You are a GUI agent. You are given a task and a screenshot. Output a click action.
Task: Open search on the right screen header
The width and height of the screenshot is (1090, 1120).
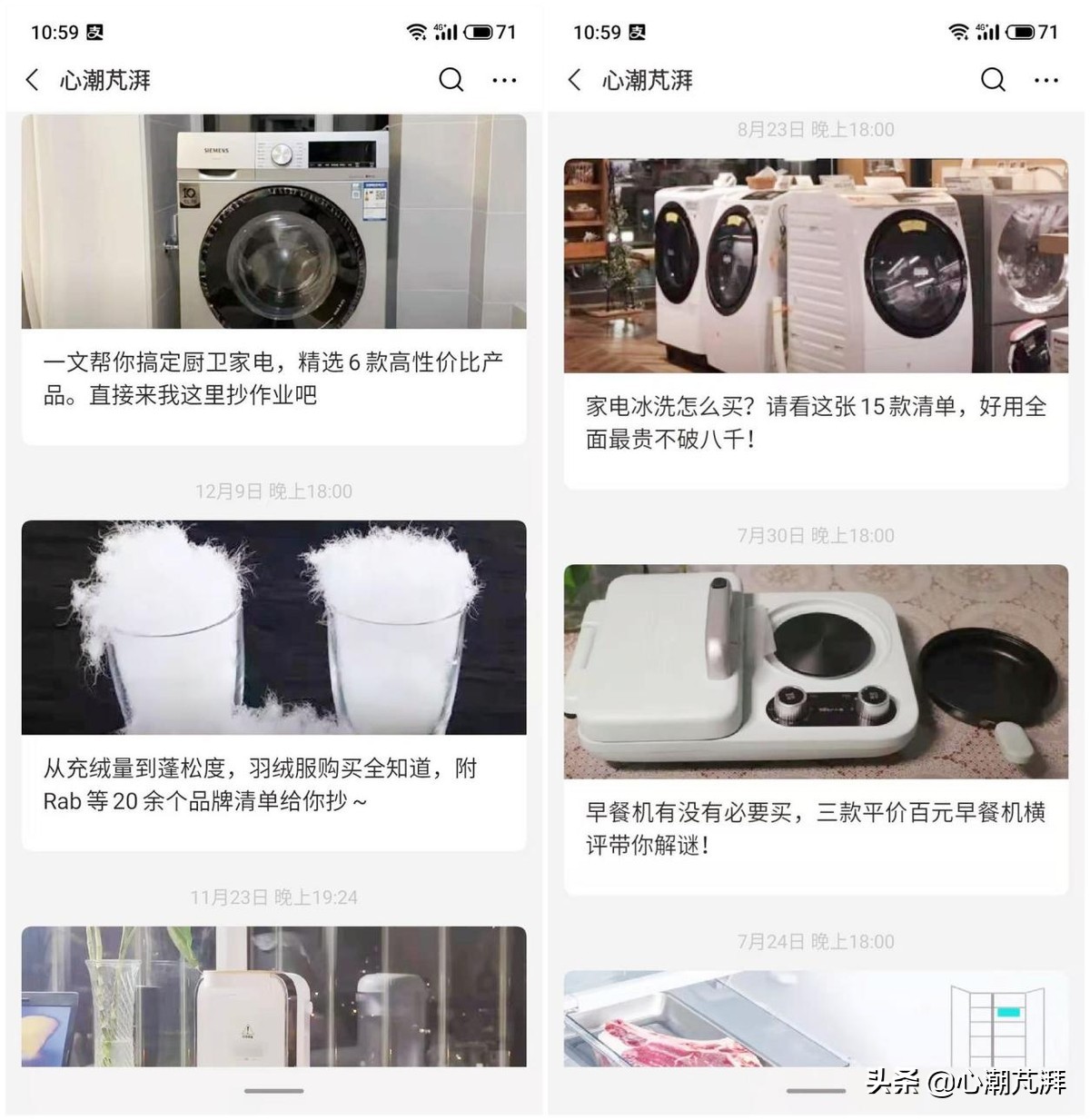pyautogui.click(x=993, y=80)
